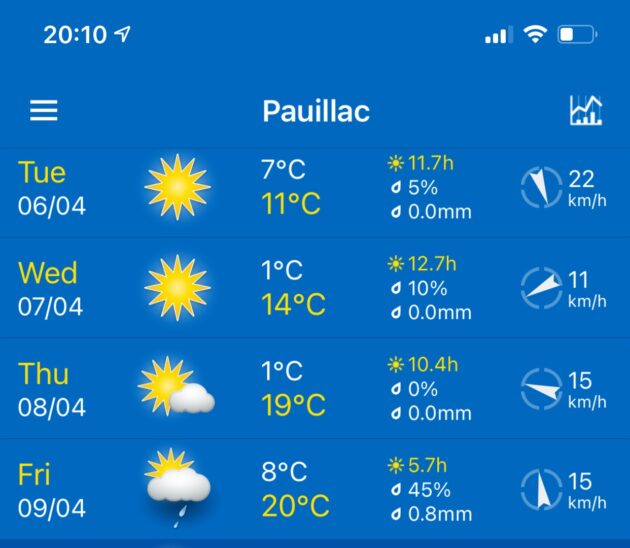Open Tuesday 06/04 forecast details

point(315,187)
